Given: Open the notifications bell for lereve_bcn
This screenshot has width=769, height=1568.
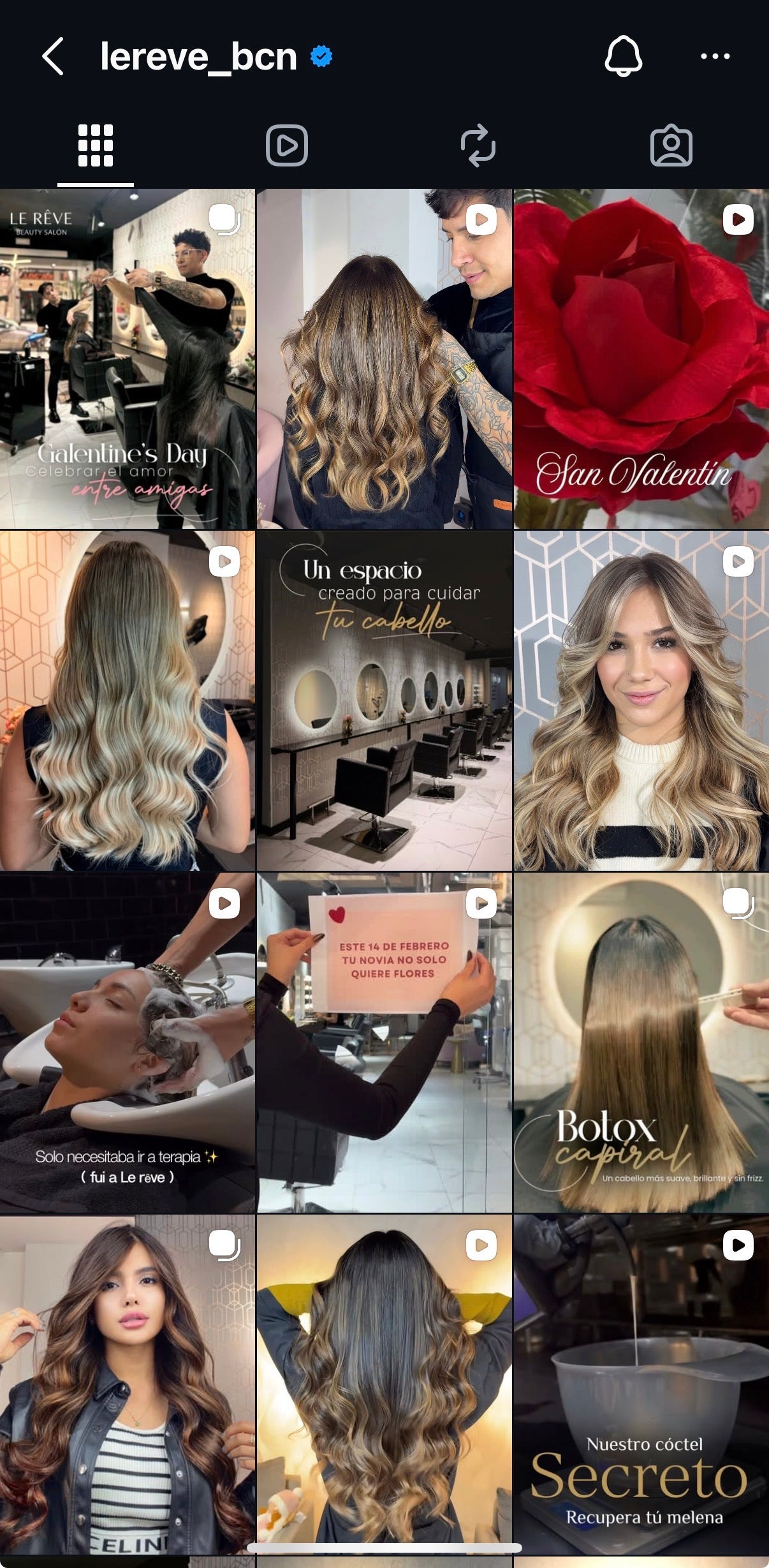Looking at the screenshot, I should [x=623, y=56].
